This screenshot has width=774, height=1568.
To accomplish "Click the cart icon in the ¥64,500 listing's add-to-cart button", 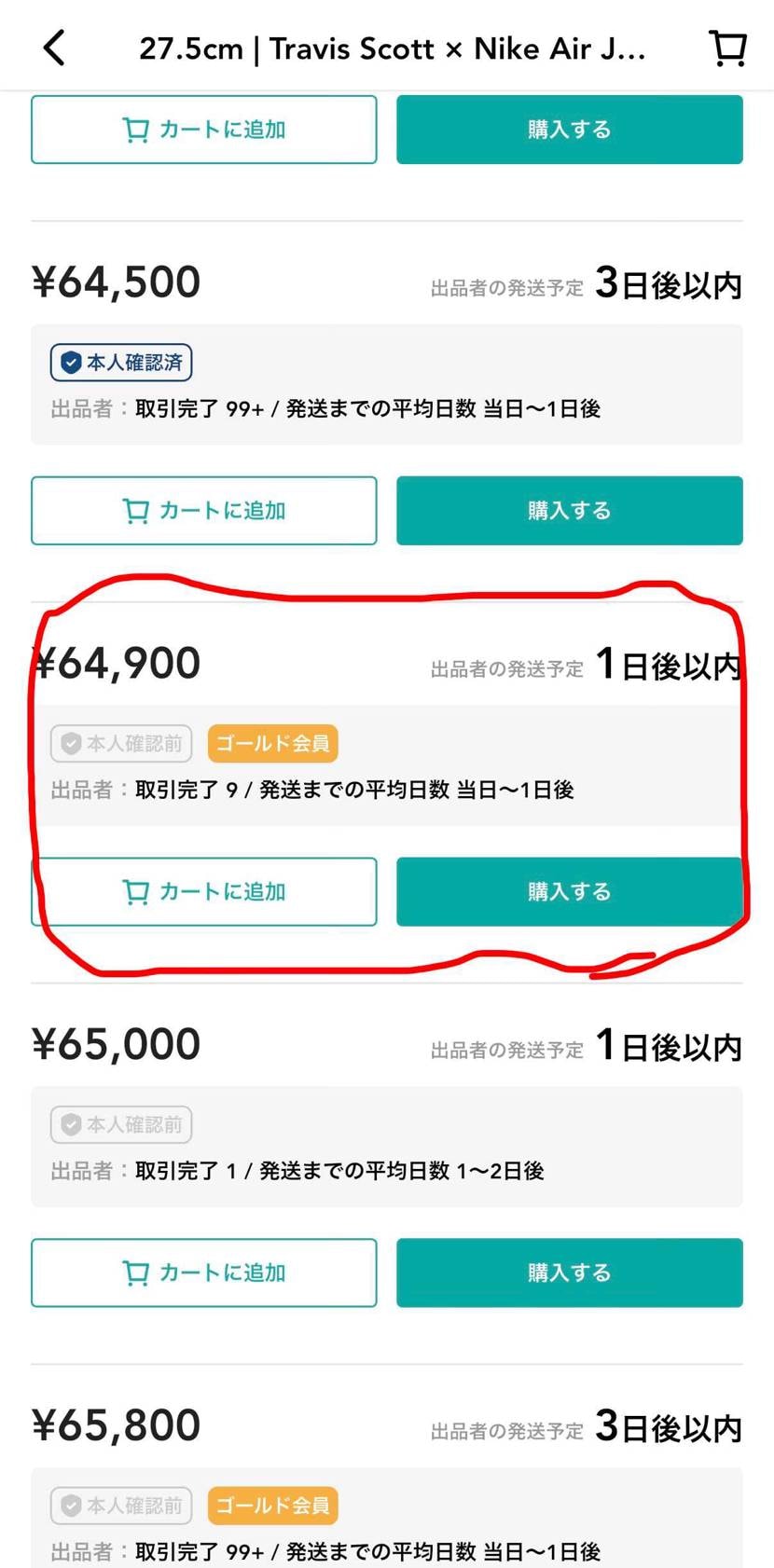I will (136, 510).
